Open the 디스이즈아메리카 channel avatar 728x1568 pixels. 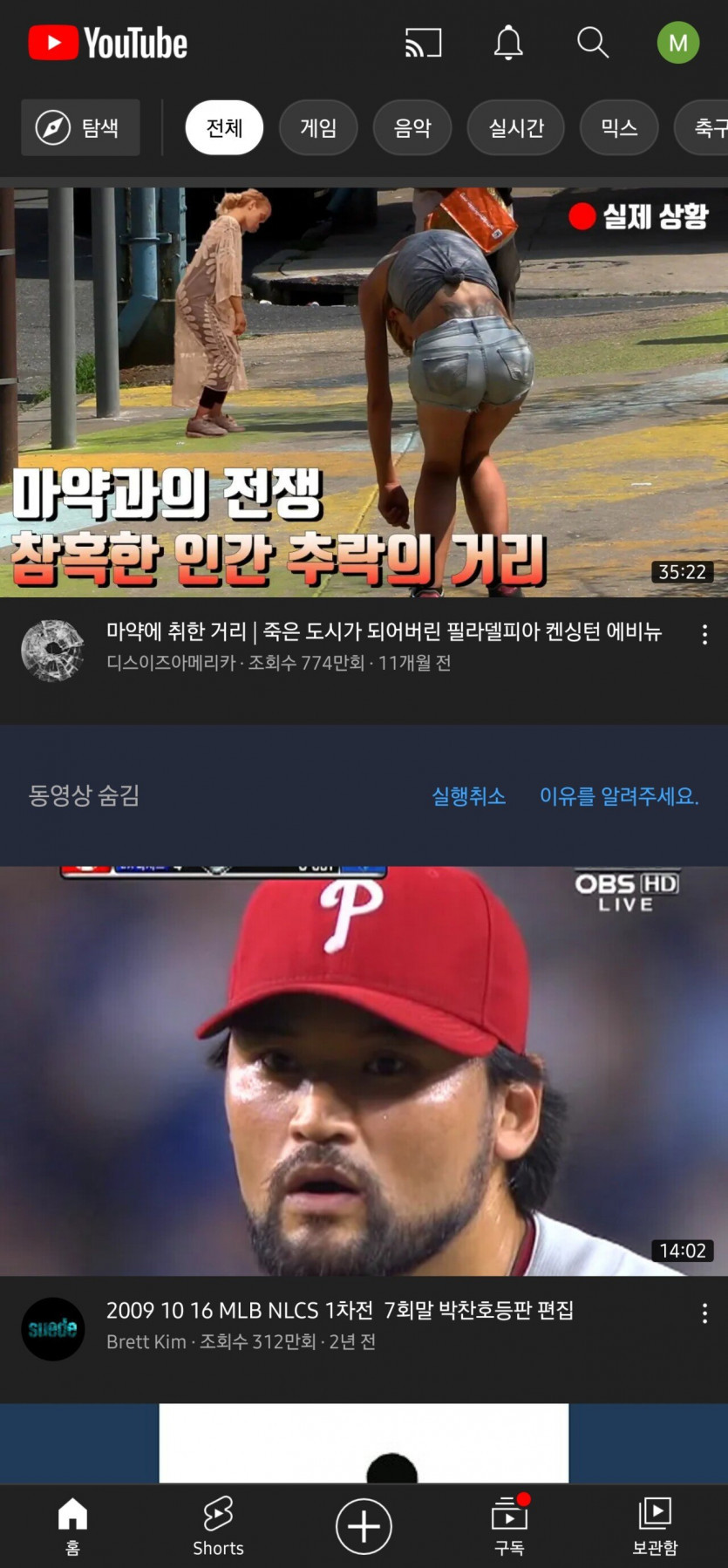pyautogui.click(x=52, y=651)
